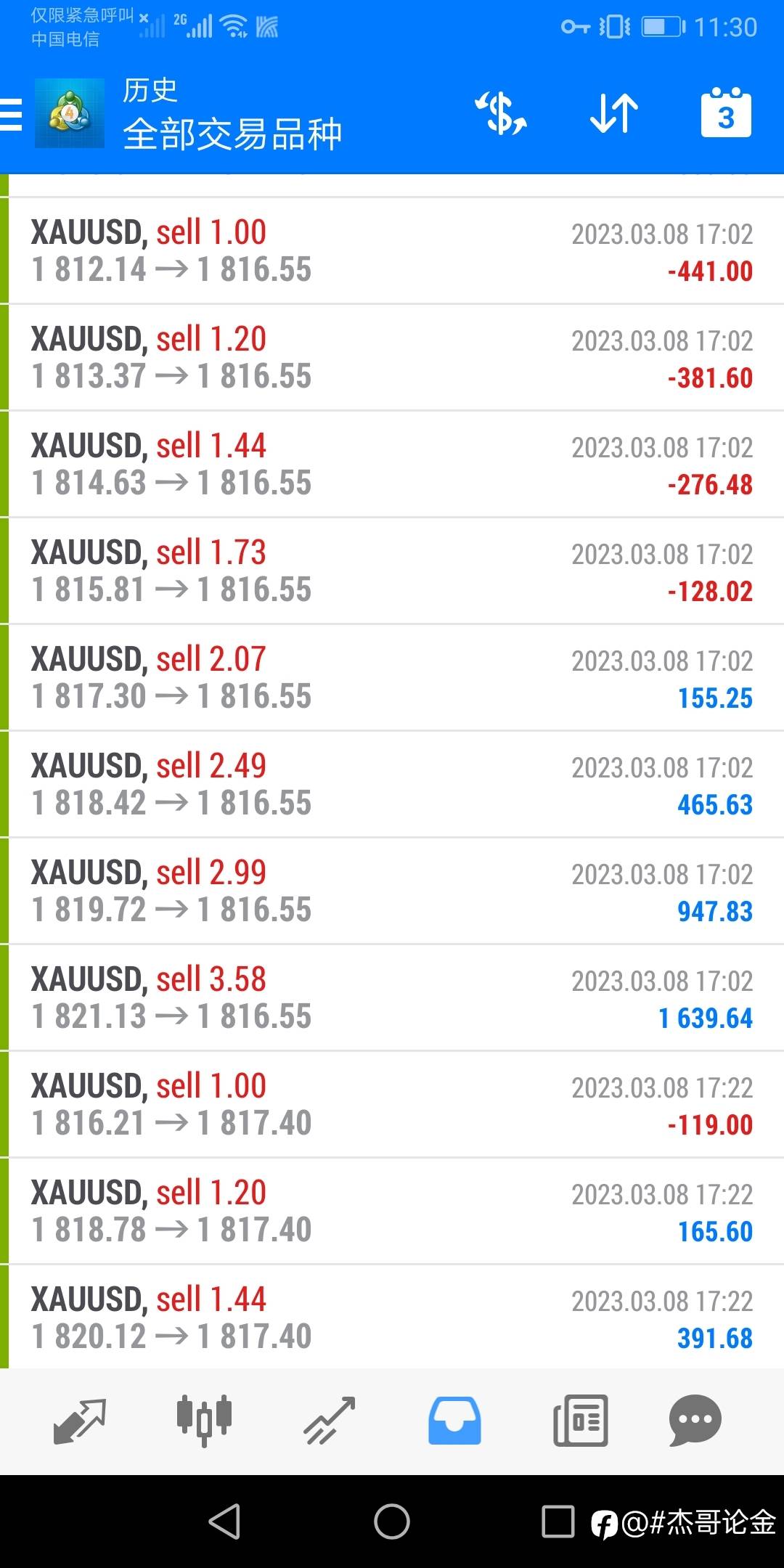The width and height of the screenshot is (784, 1568).
Task: Open the sort order arrows
Action: [x=614, y=113]
